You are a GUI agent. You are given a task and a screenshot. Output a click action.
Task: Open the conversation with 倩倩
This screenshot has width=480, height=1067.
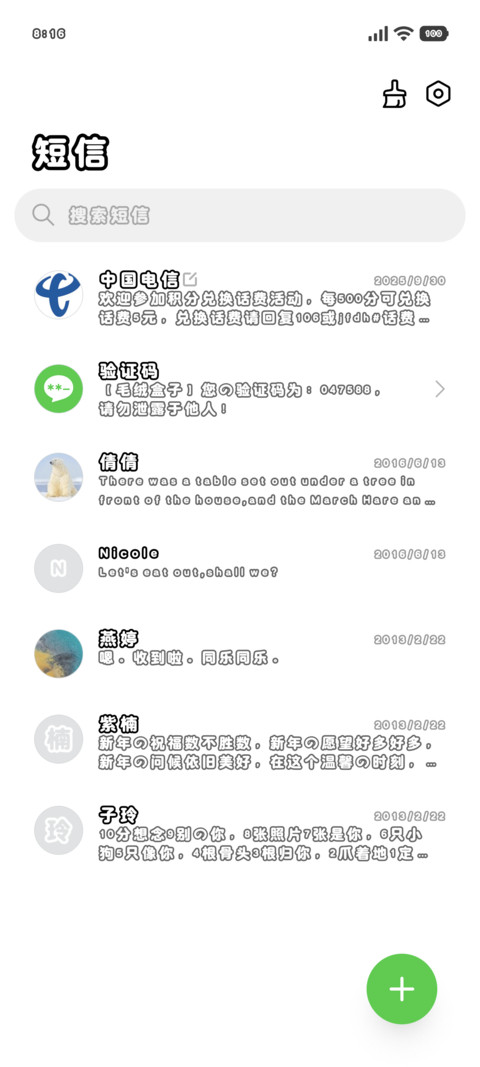[240, 478]
